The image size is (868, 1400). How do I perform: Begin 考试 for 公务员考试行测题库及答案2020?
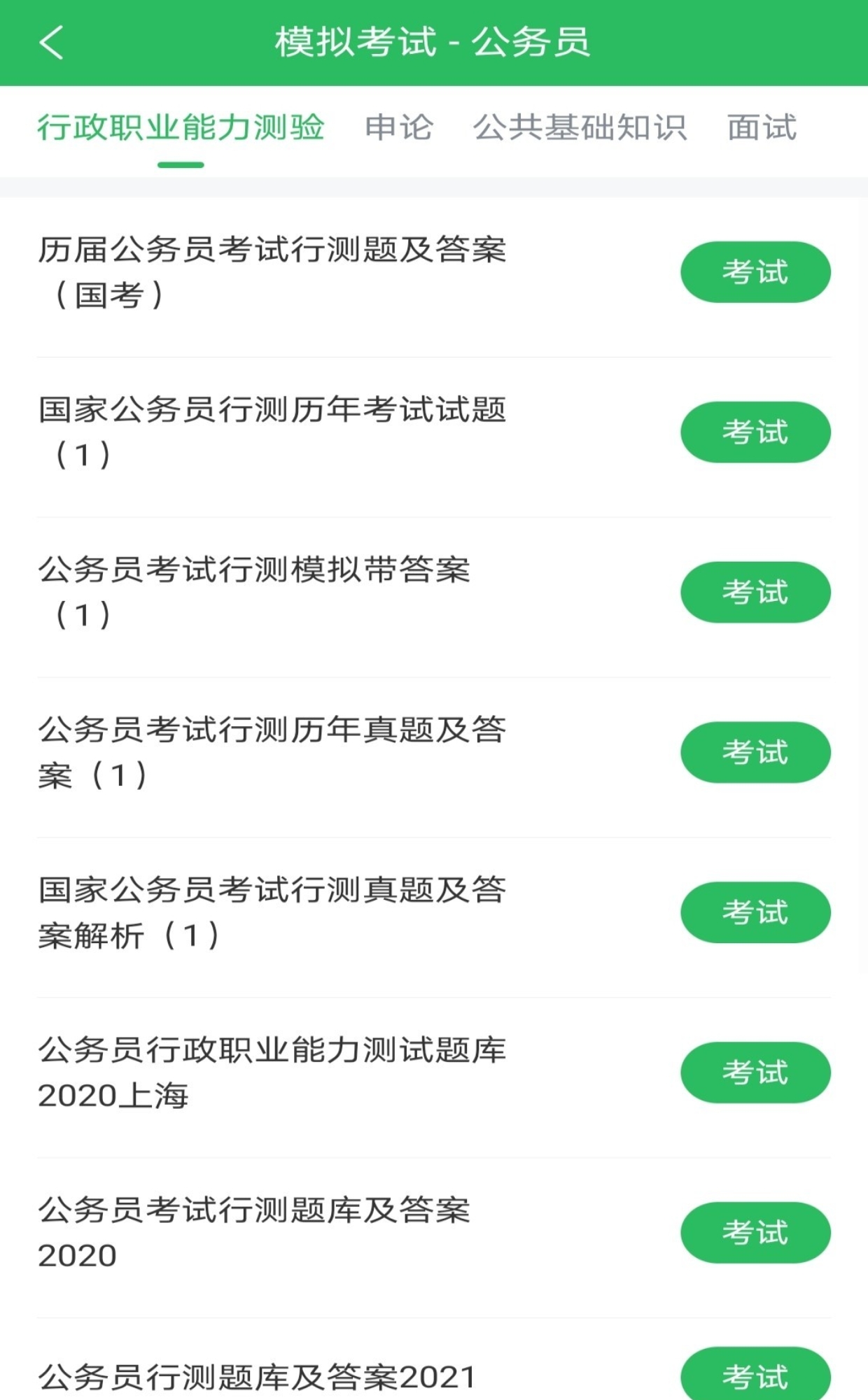[x=755, y=1233]
